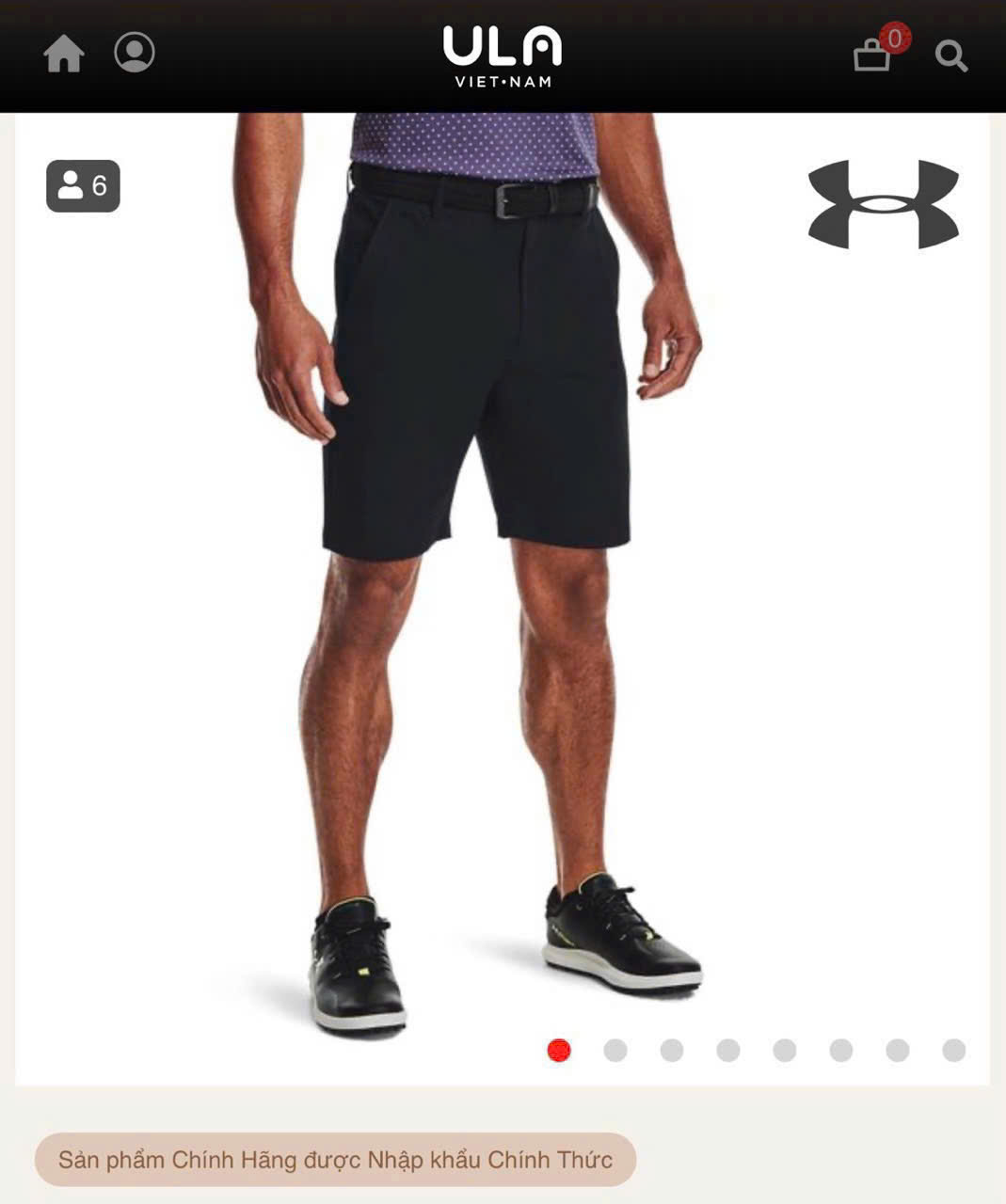
Task: Jump to the fourth product image dot
Action: click(x=728, y=1050)
